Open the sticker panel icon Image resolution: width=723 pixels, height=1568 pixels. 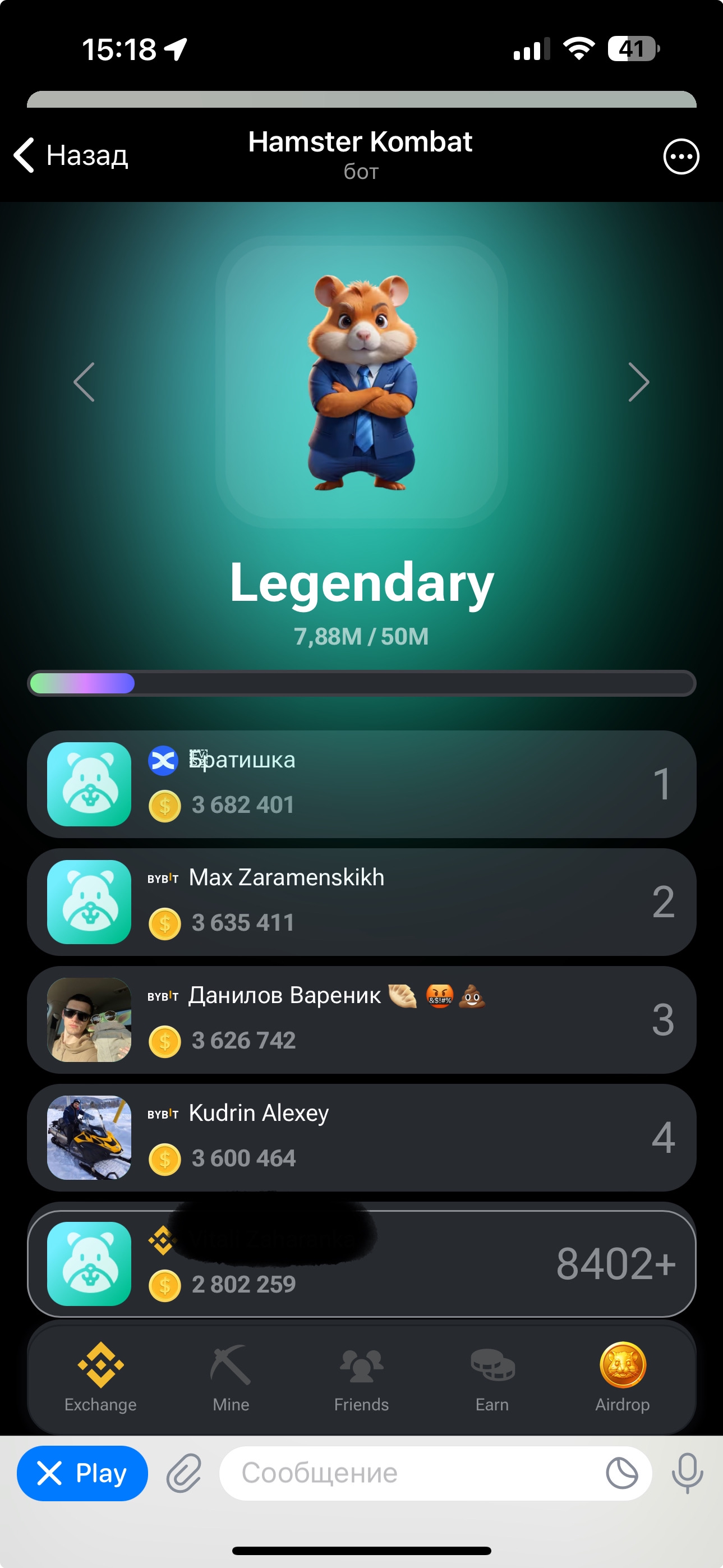pos(622,1474)
